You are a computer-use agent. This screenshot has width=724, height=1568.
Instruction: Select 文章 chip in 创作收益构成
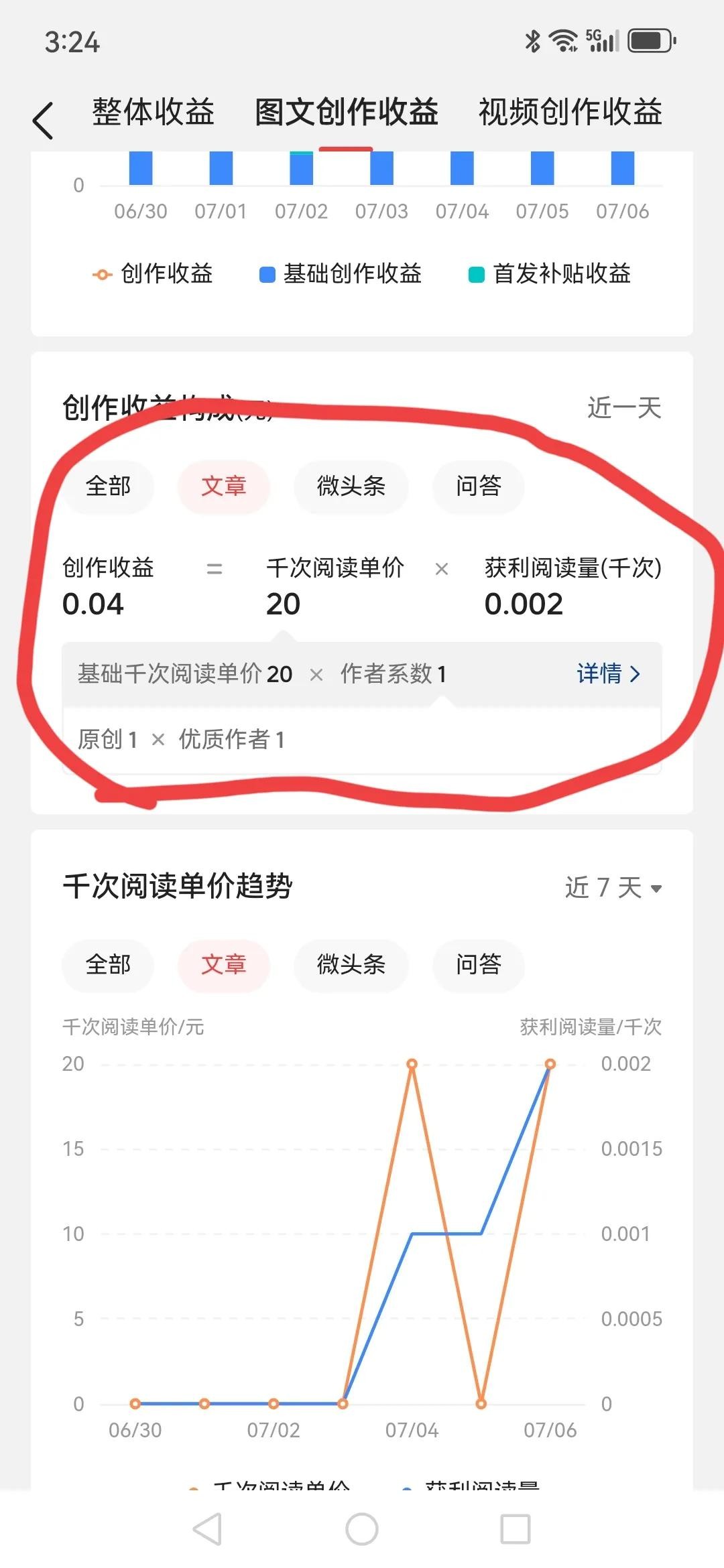pyautogui.click(x=224, y=486)
